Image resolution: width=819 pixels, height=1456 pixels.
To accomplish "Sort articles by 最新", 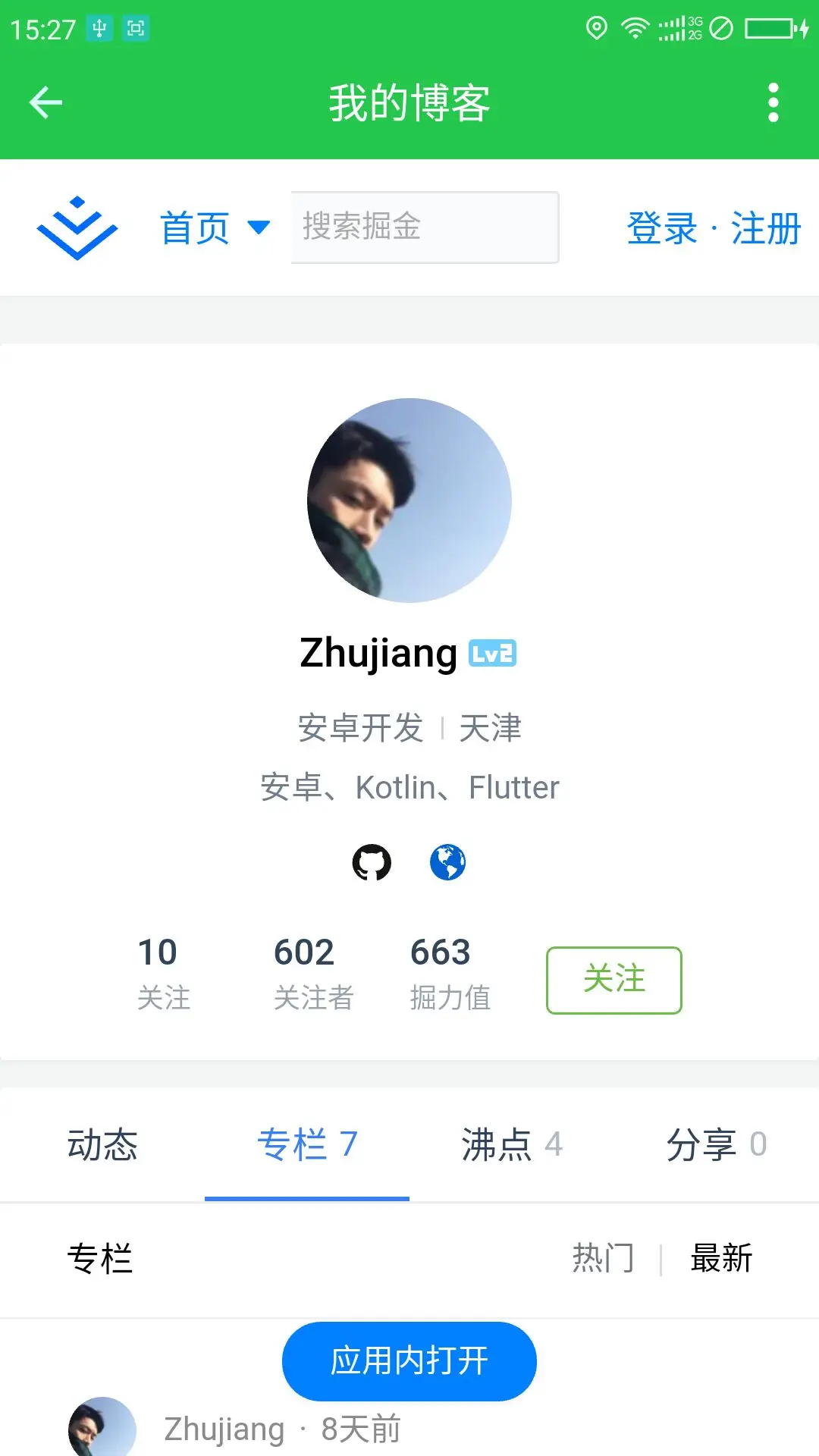I will 721,1259.
